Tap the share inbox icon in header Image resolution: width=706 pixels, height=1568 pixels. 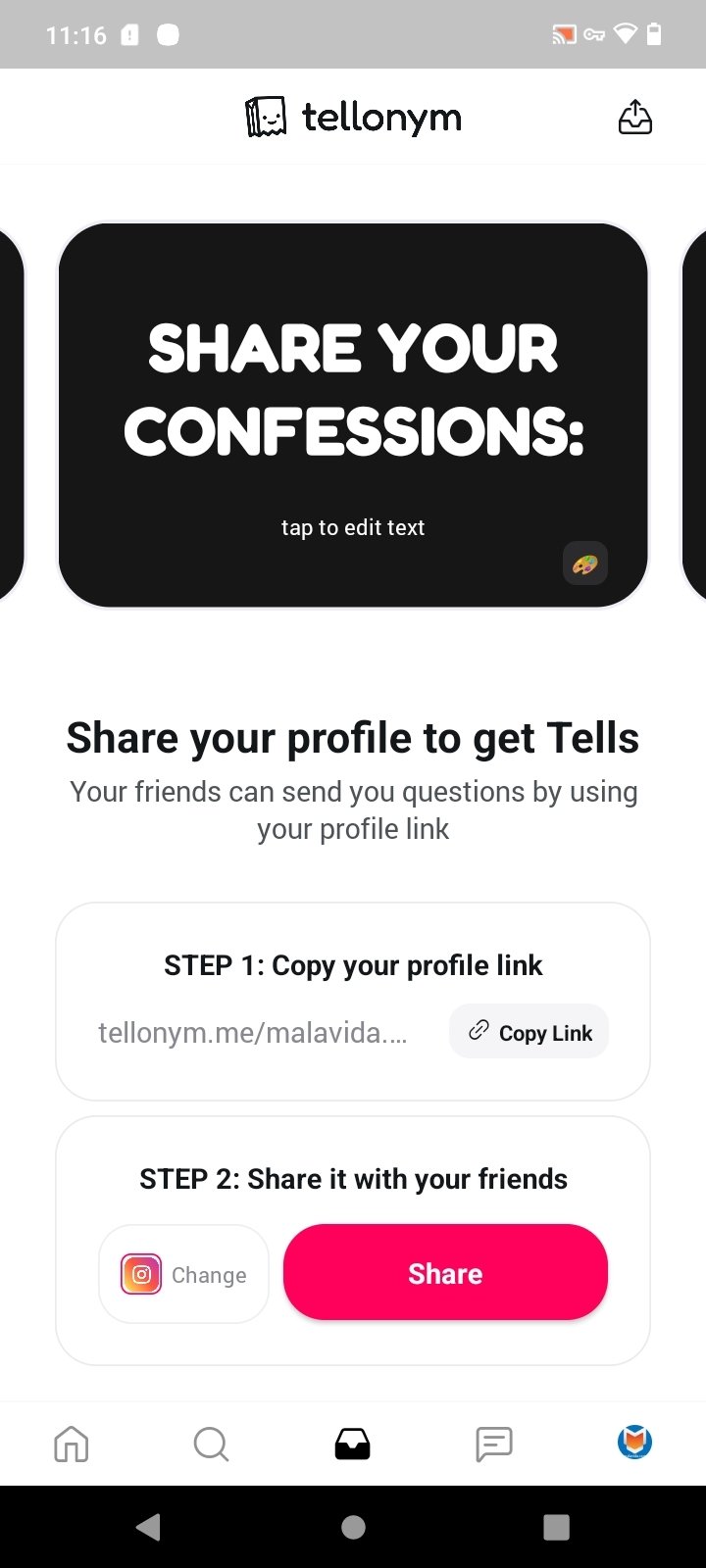click(635, 117)
